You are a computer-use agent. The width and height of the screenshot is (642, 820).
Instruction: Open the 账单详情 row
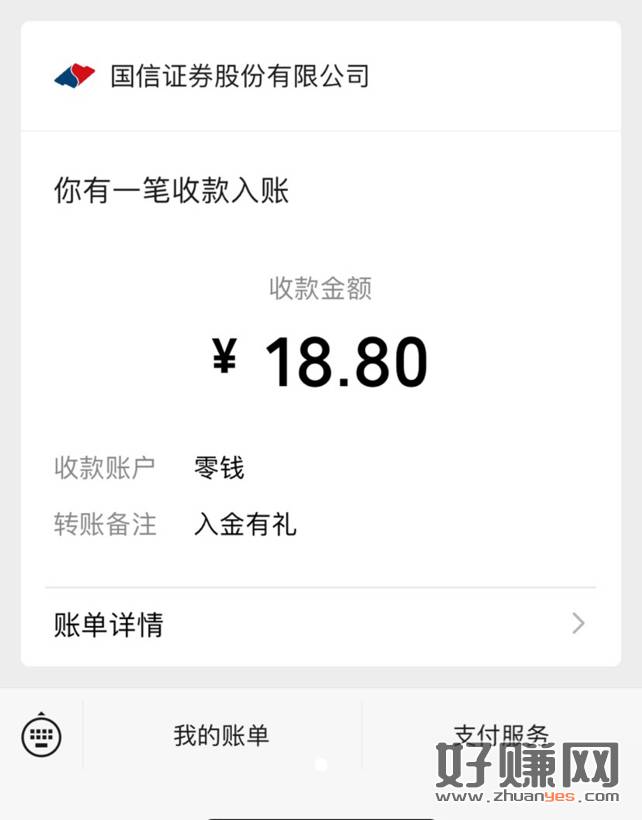320,625
